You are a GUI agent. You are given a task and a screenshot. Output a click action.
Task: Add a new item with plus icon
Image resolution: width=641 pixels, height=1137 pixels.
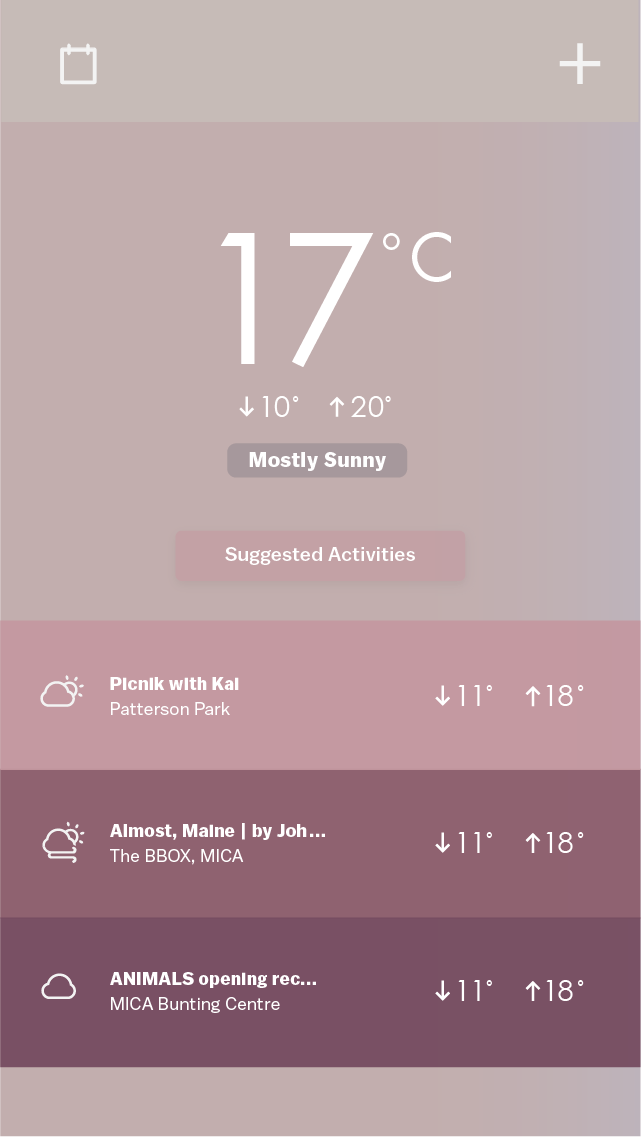coord(579,65)
